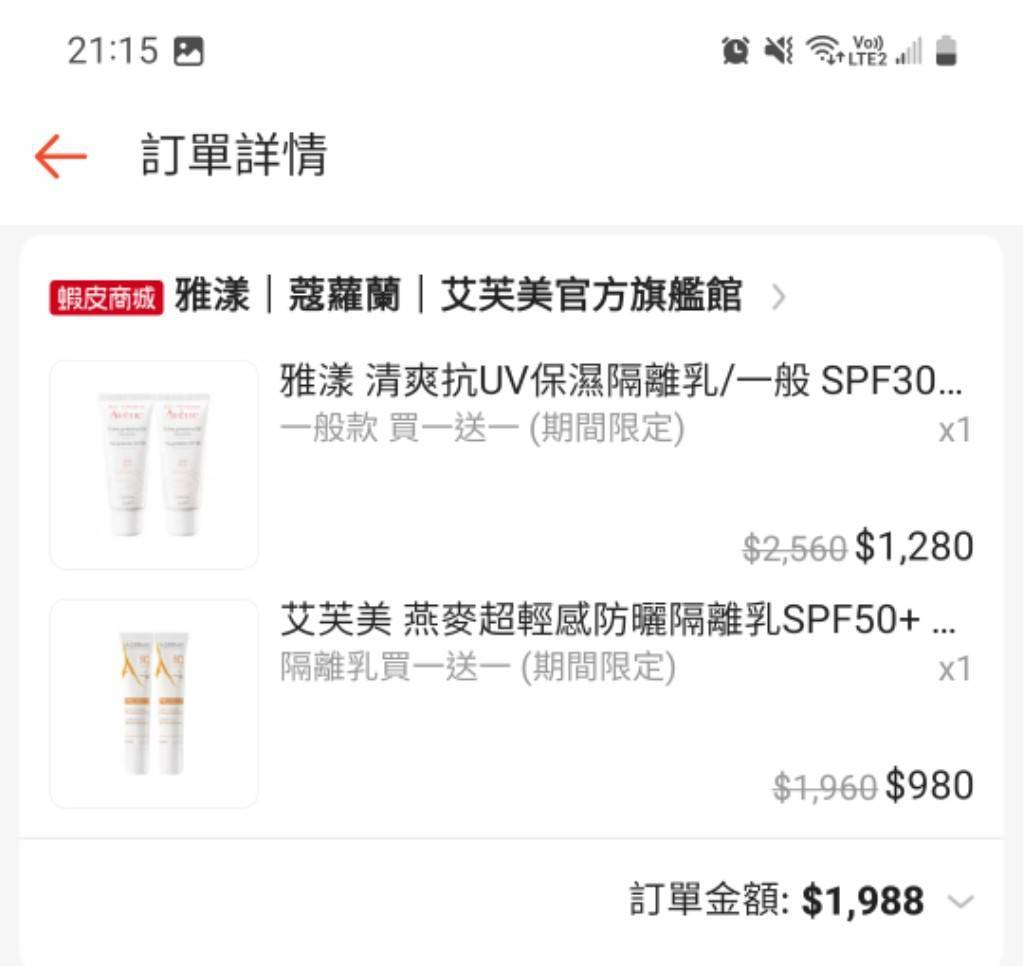1023x966 pixels.
Task: Go back from order details
Action: point(60,157)
